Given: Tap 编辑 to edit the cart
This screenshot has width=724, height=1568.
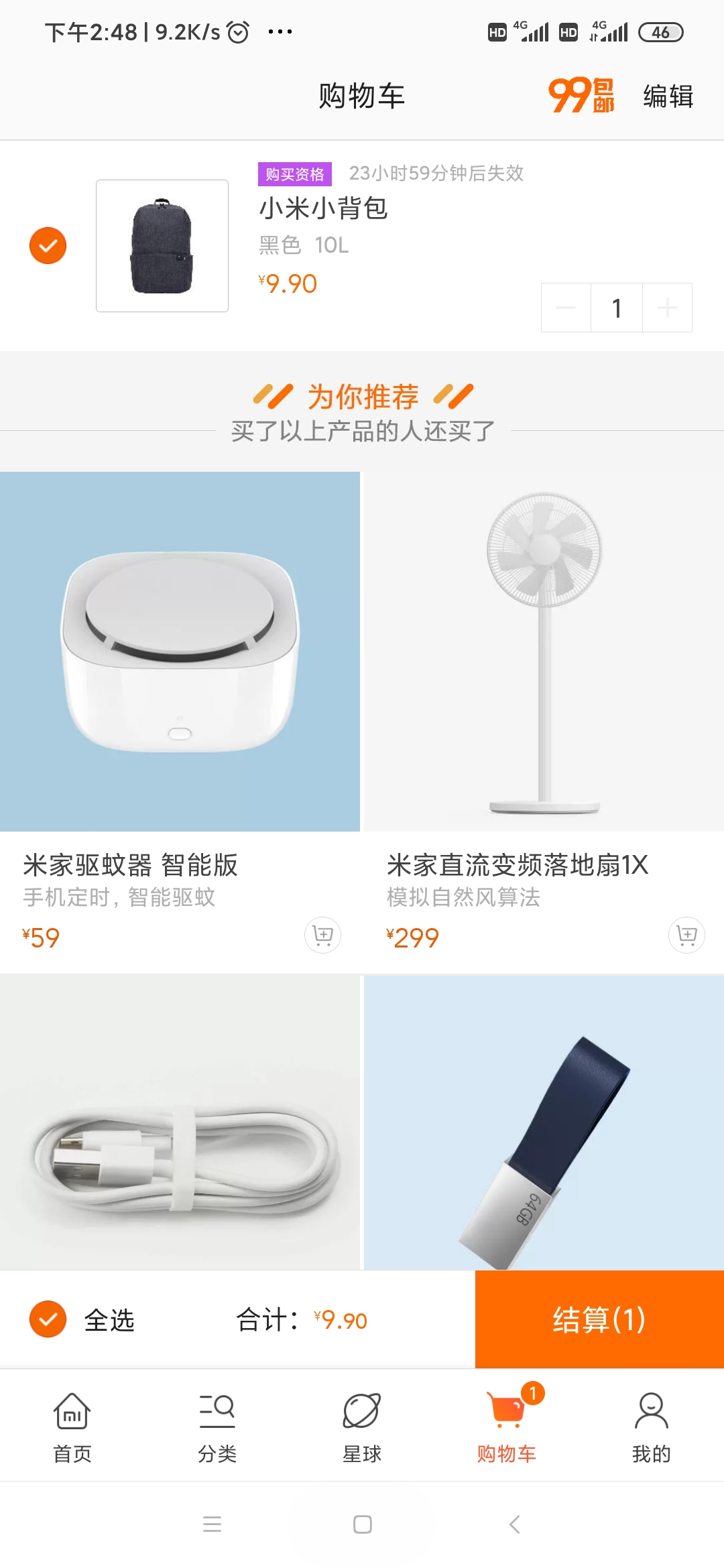Looking at the screenshot, I should [668, 96].
